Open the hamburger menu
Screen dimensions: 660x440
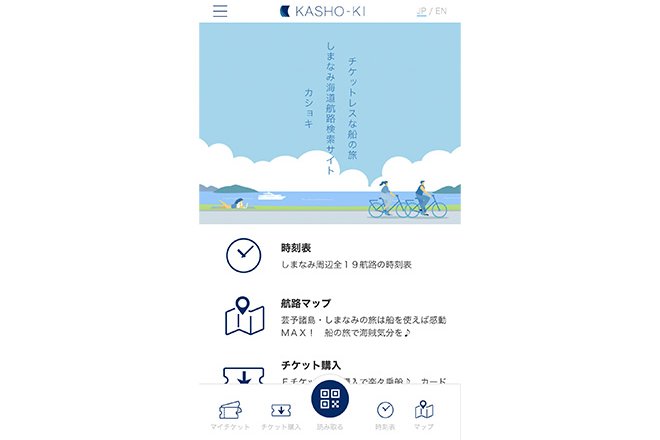(220, 12)
